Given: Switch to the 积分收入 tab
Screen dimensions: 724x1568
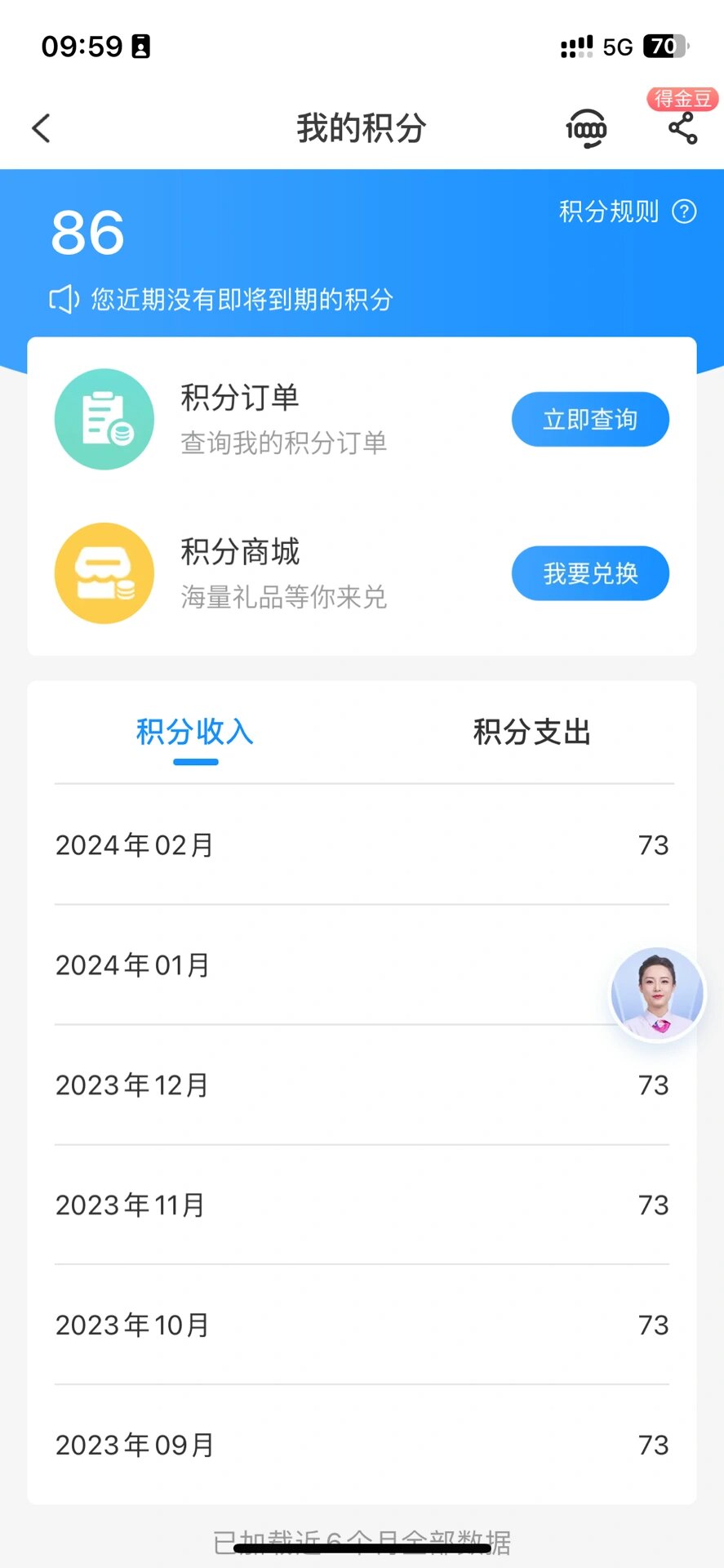Looking at the screenshot, I should pos(194,733).
